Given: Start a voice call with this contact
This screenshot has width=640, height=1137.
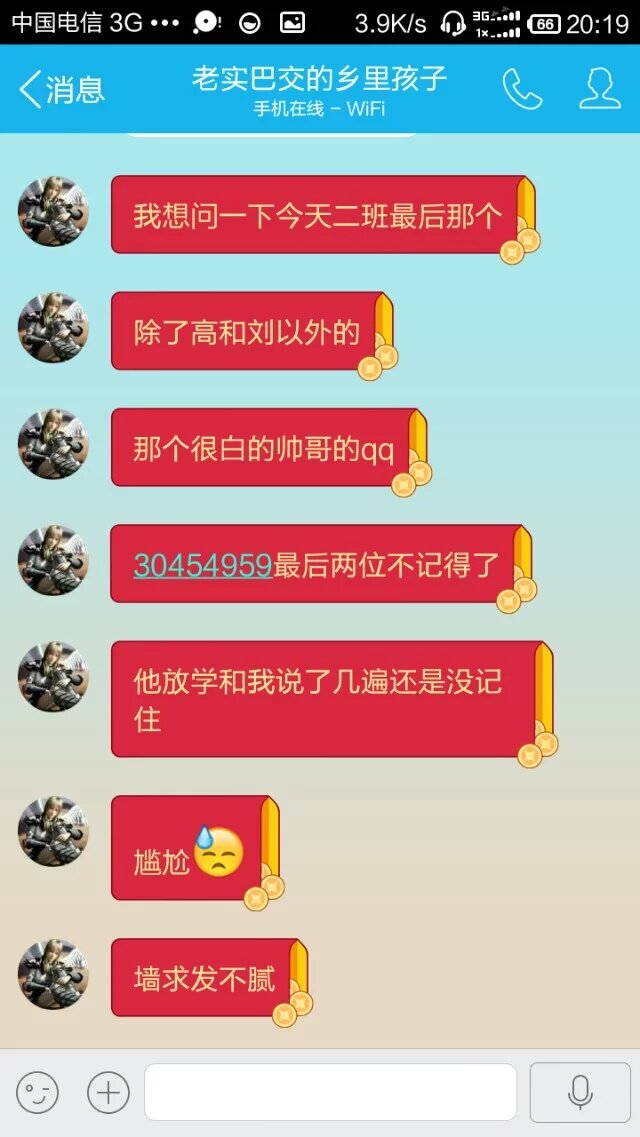Looking at the screenshot, I should (x=521, y=90).
